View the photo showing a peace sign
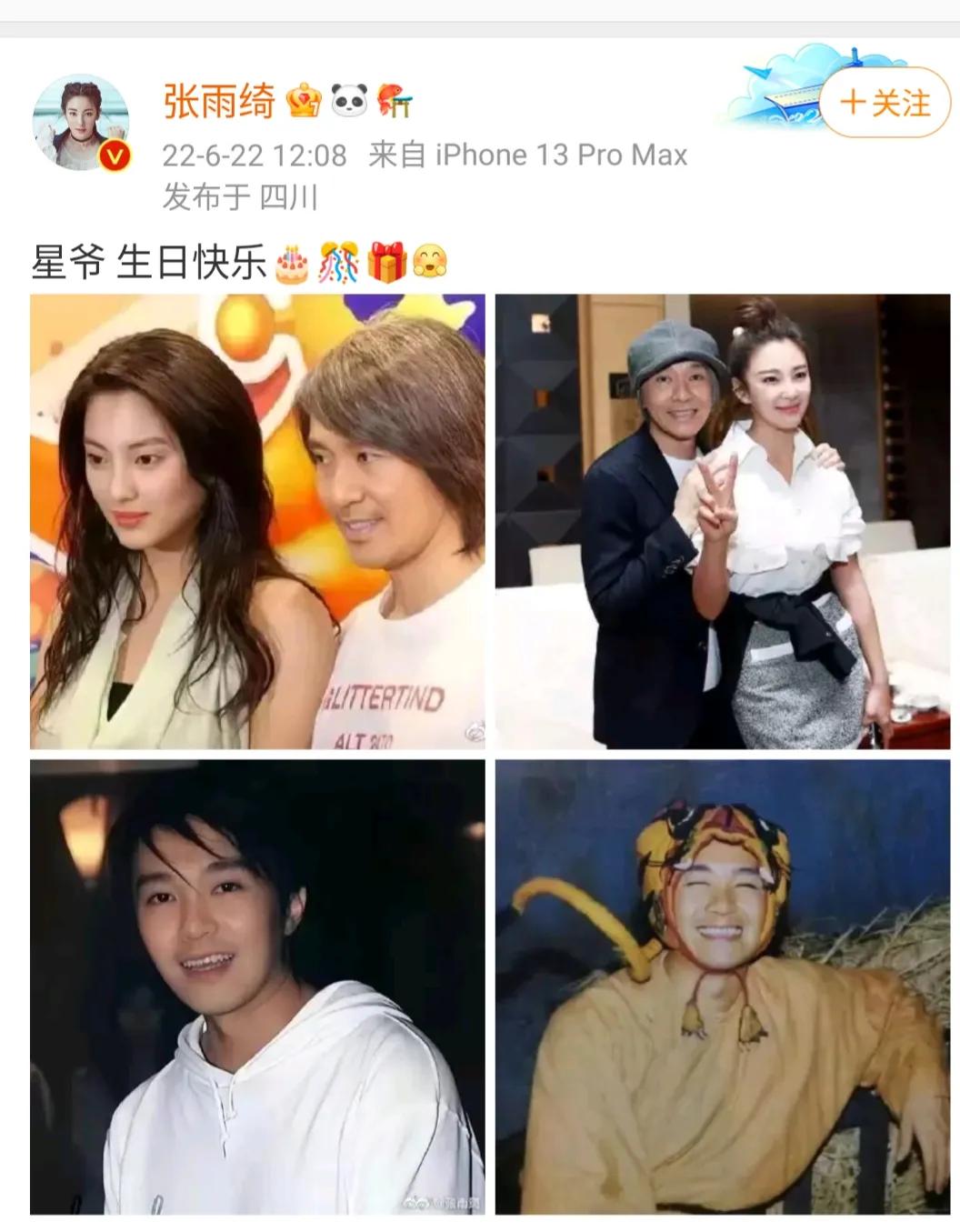This screenshot has width=960, height=1232. point(723,522)
